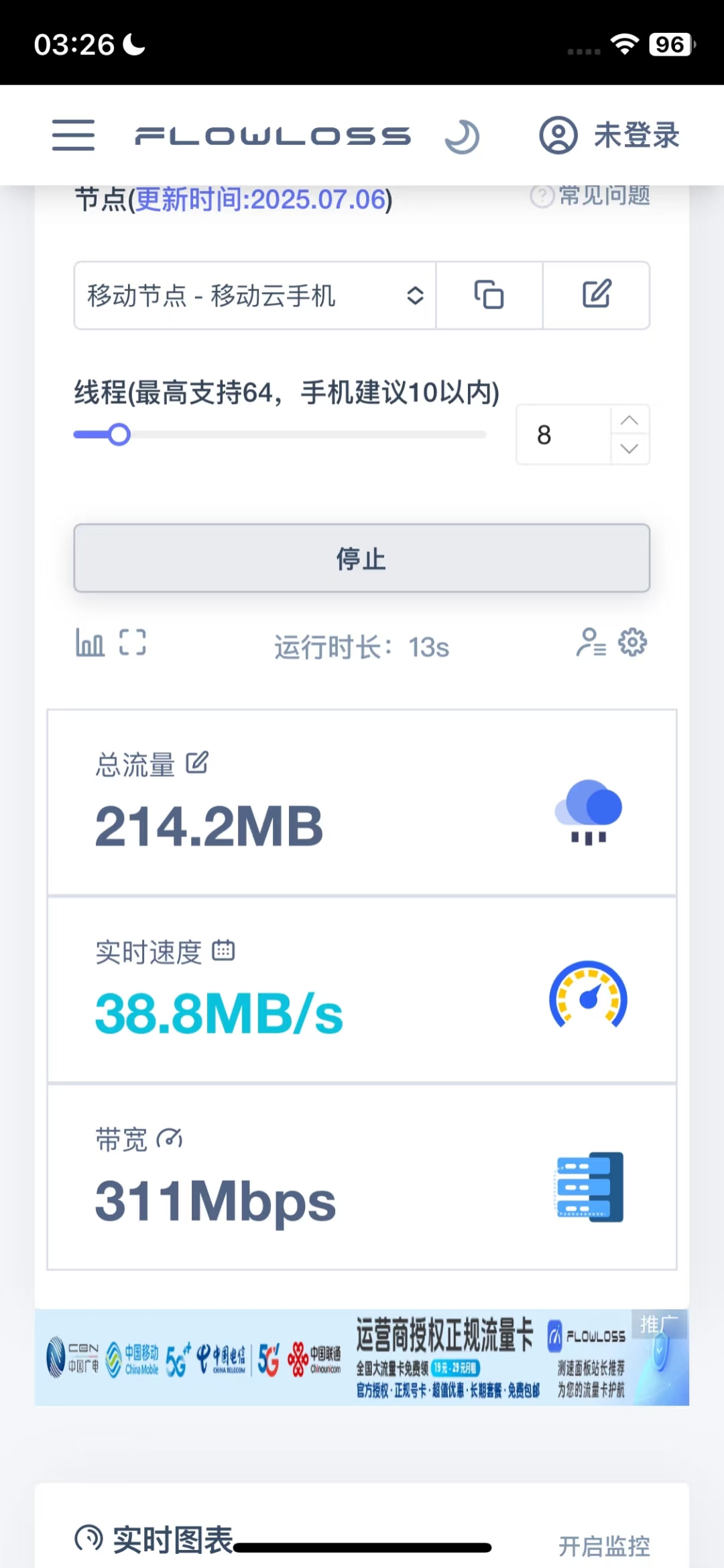Increase thread count with up arrow
Viewport: 724px width, 1568px height.
point(629,420)
